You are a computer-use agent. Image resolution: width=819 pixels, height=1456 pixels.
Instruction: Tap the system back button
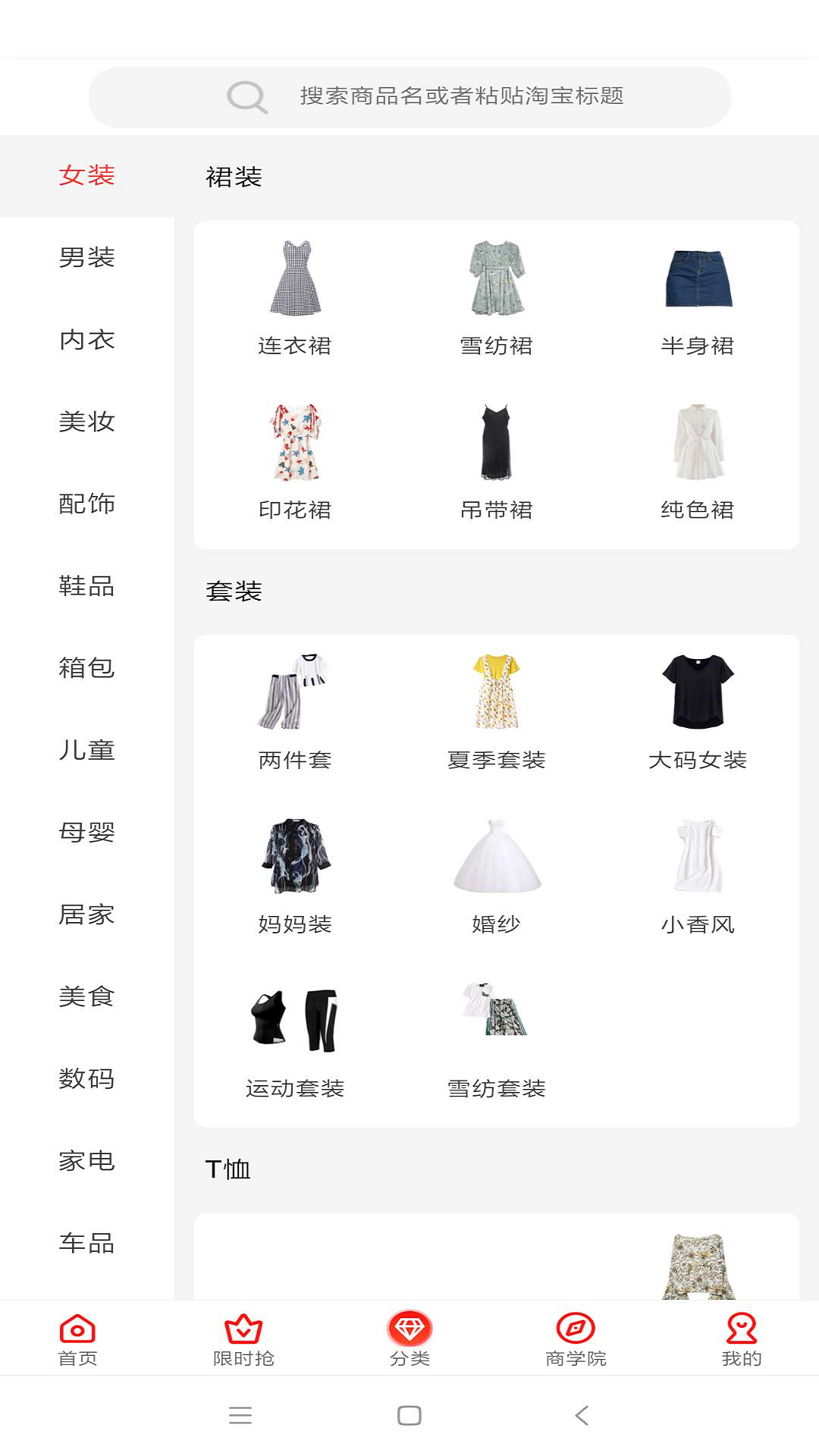click(582, 1415)
